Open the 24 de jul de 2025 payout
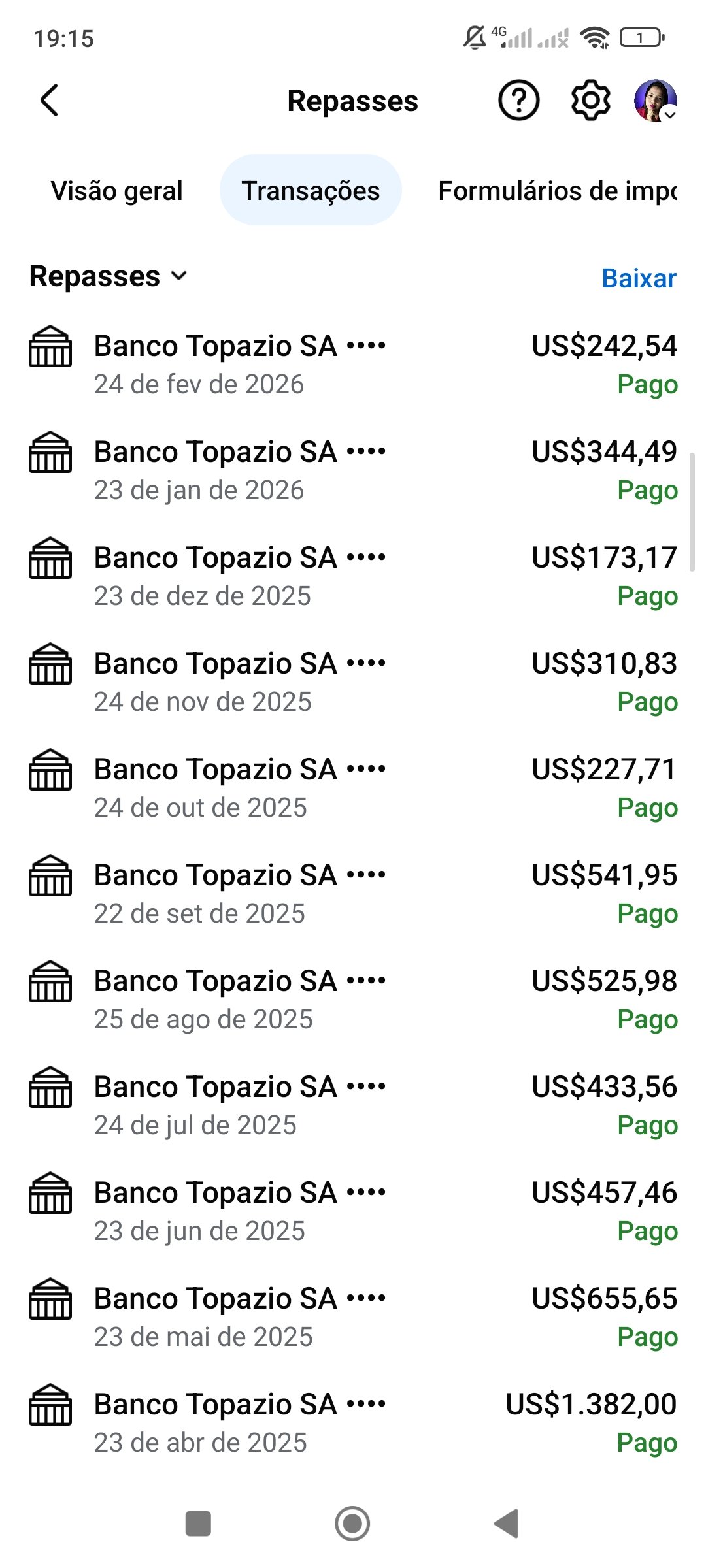706x1568 pixels. pos(353,1105)
